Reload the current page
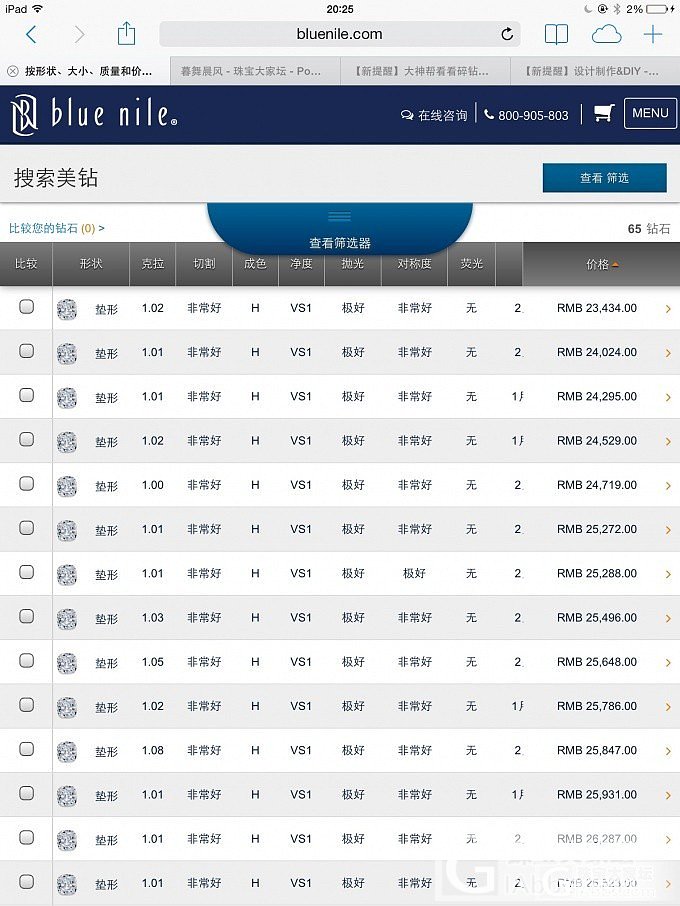The width and height of the screenshot is (680, 906). pos(507,34)
